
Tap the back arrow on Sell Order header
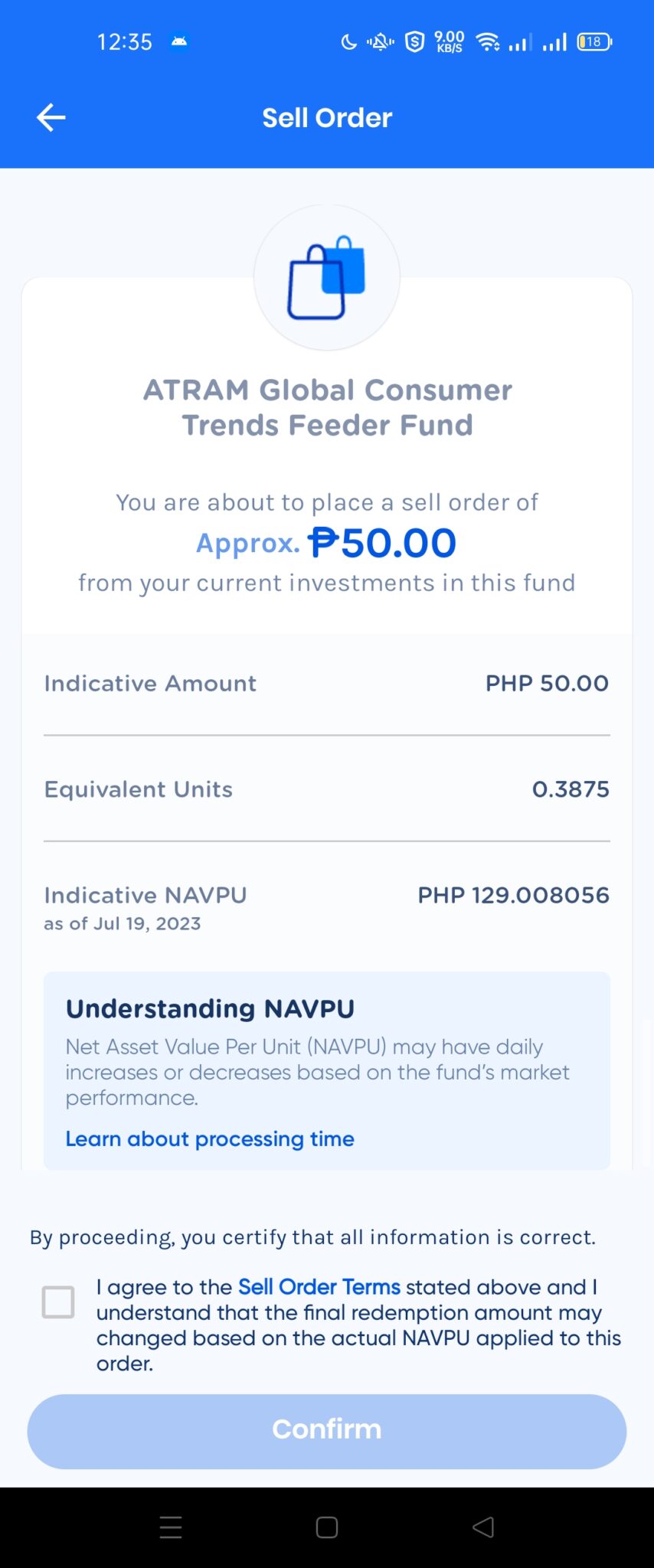tap(50, 116)
